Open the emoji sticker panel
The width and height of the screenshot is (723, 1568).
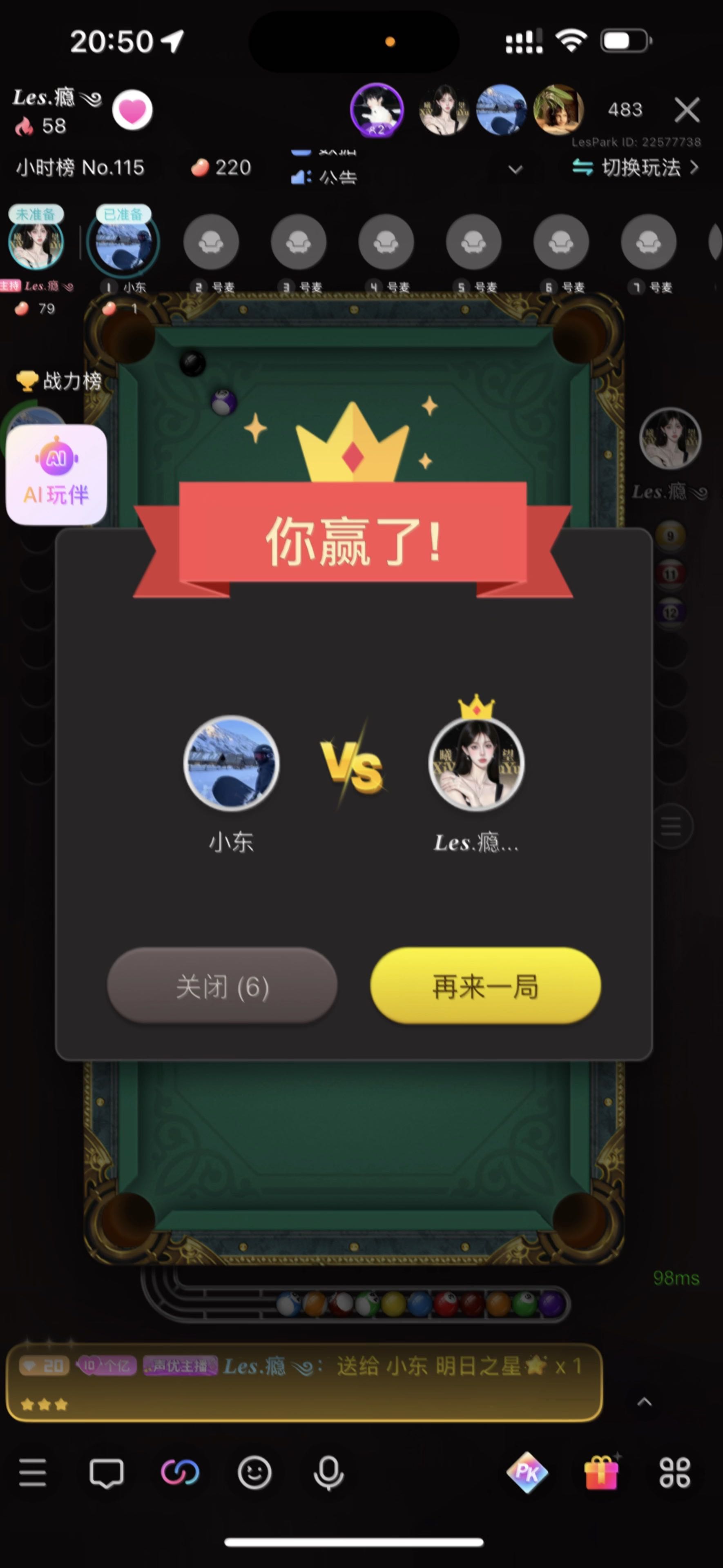[x=254, y=1473]
